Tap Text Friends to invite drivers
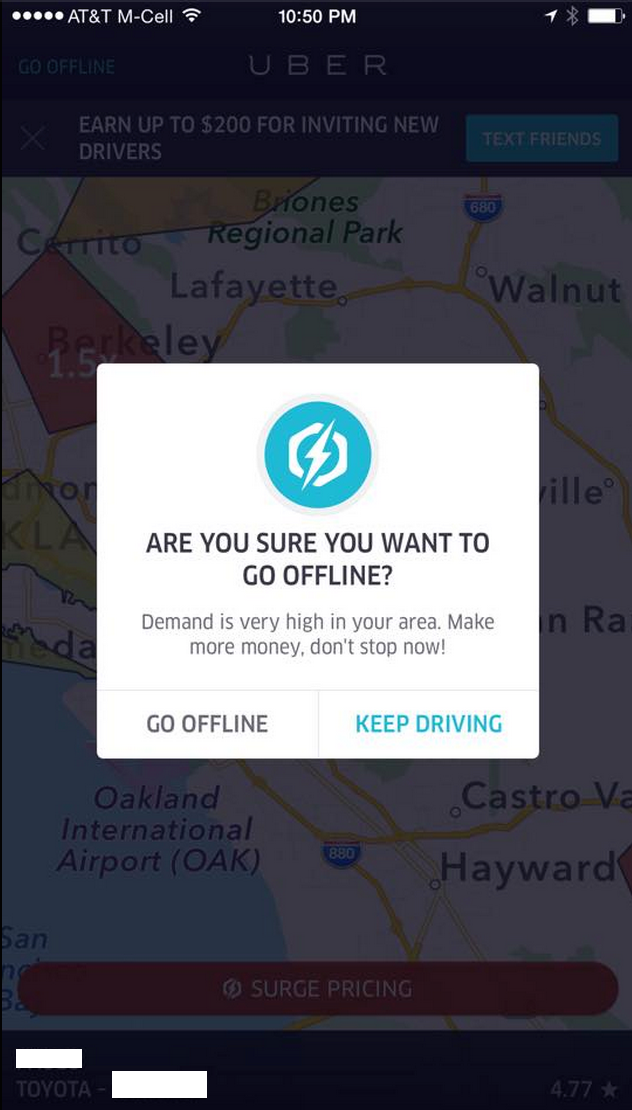632x1110 pixels. tap(541, 139)
